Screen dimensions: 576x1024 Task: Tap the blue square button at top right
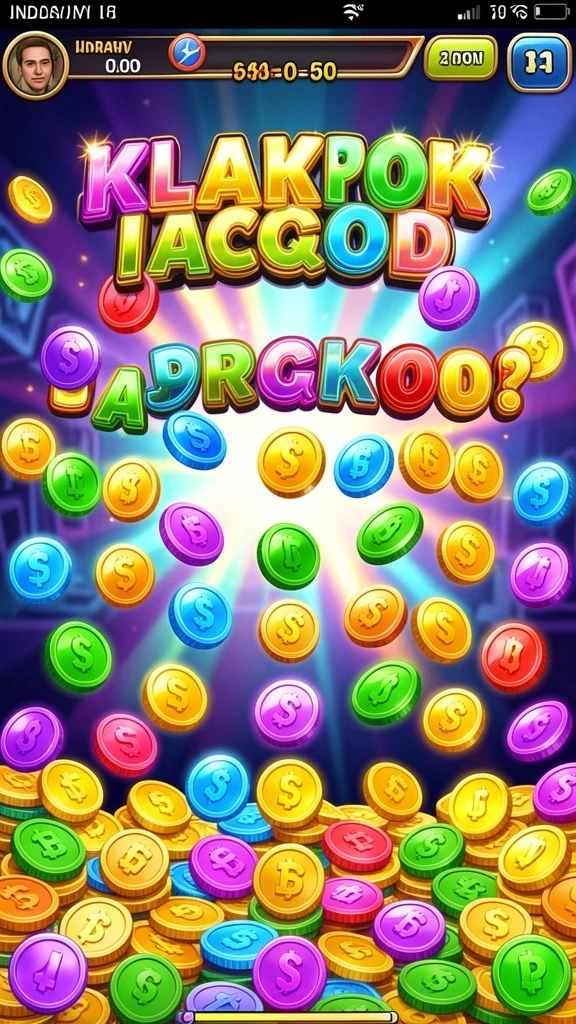coord(539,63)
